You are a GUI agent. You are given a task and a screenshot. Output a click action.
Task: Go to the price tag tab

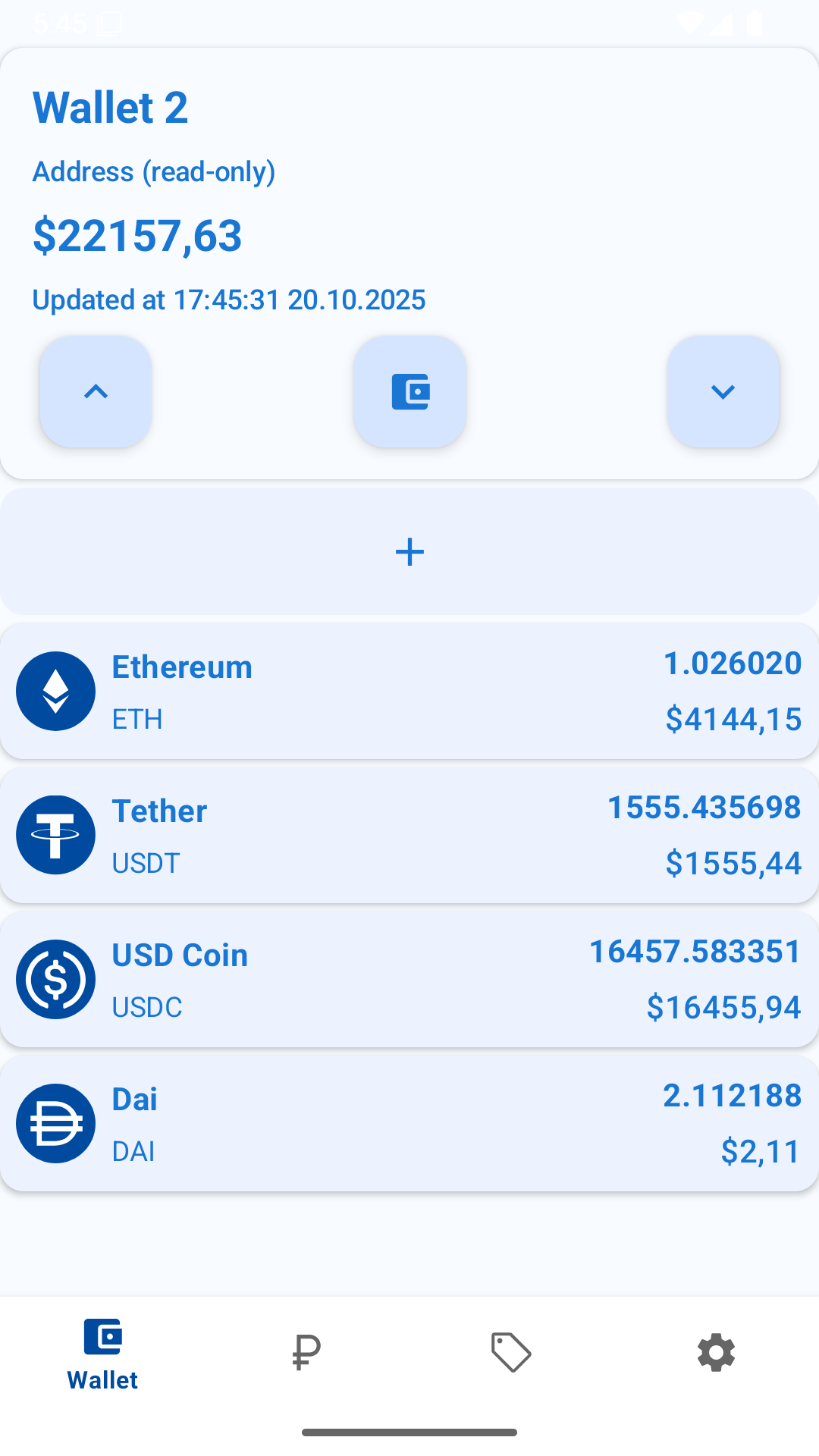pyautogui.click(x=512, y=1354)
